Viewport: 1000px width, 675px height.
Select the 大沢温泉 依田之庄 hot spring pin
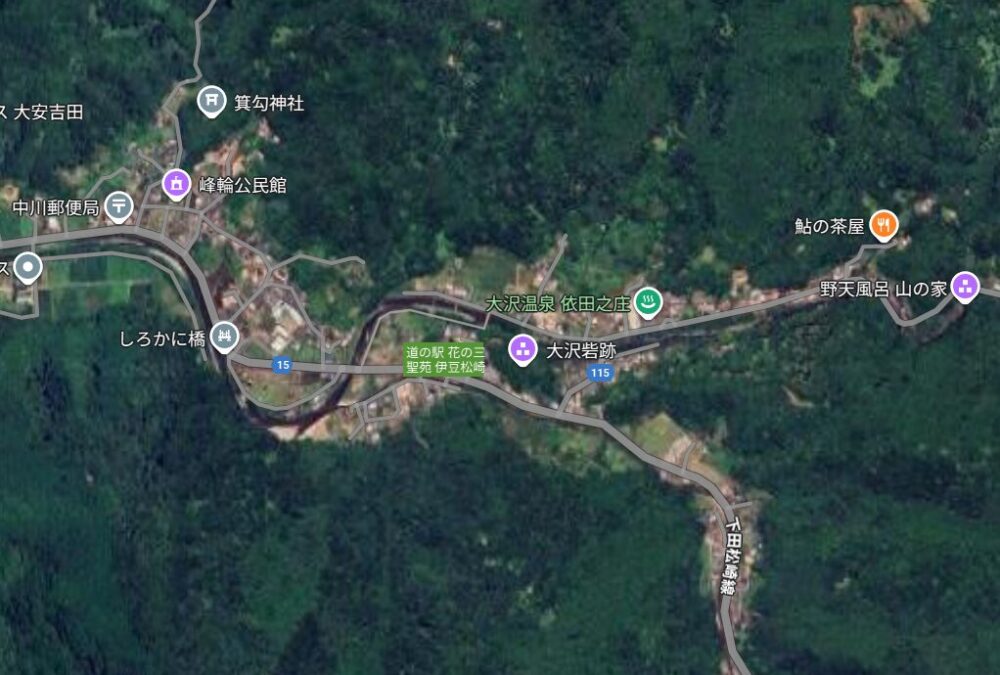click(x=648, y=301)
